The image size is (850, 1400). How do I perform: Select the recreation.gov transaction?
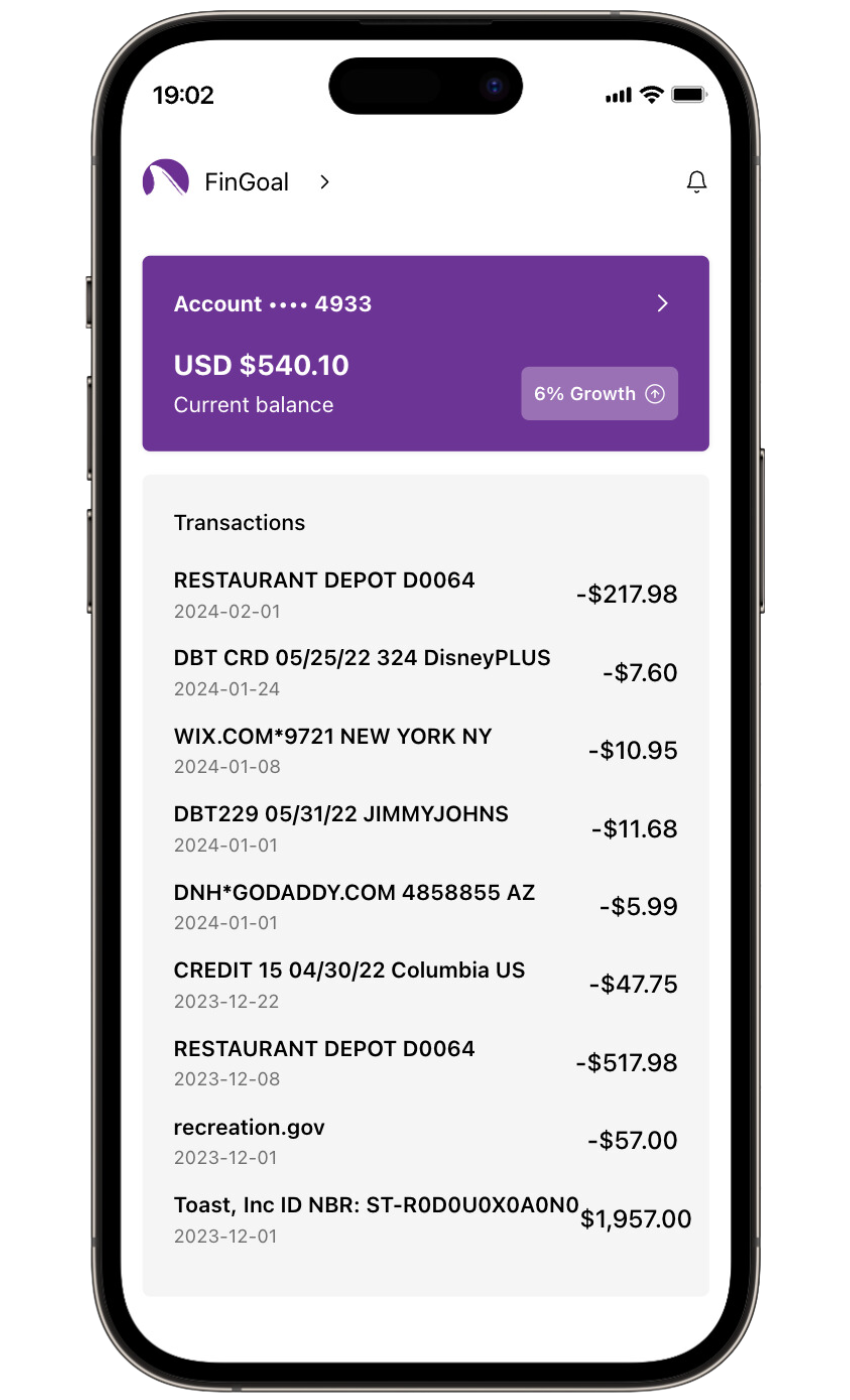click(425, 1140)
